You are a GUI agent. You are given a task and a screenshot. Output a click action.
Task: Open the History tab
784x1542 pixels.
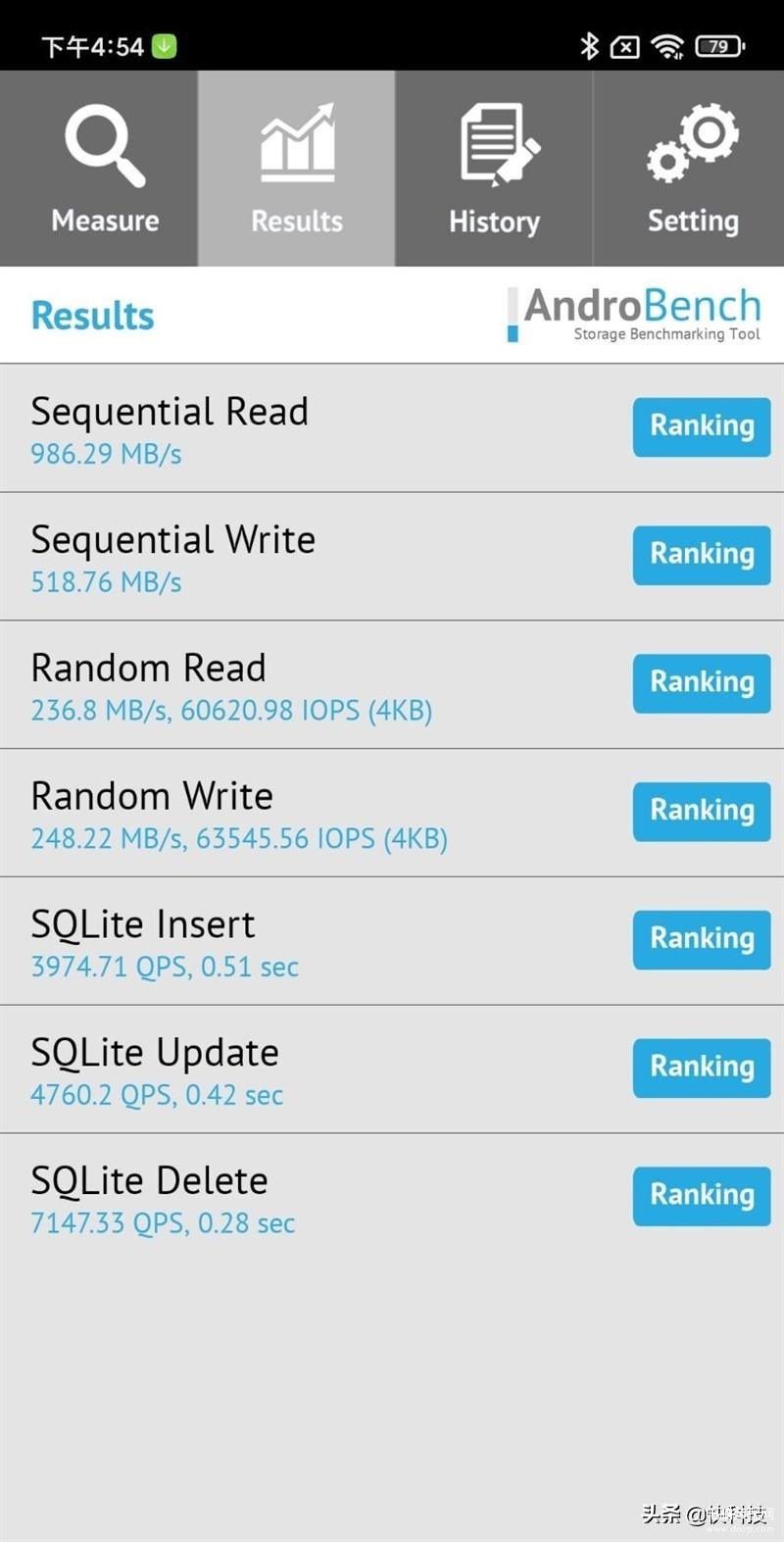[x=494, y=169]
